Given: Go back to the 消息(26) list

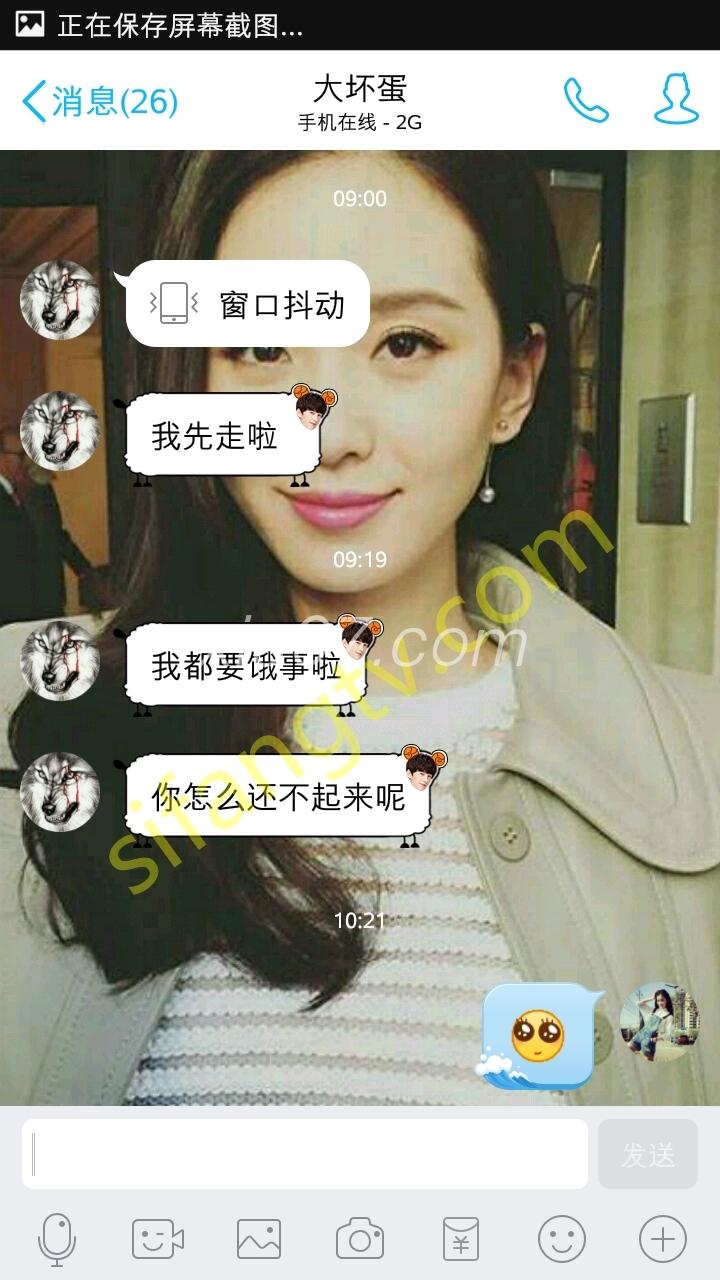Looking at the screenshot, I should coord(99,101).
